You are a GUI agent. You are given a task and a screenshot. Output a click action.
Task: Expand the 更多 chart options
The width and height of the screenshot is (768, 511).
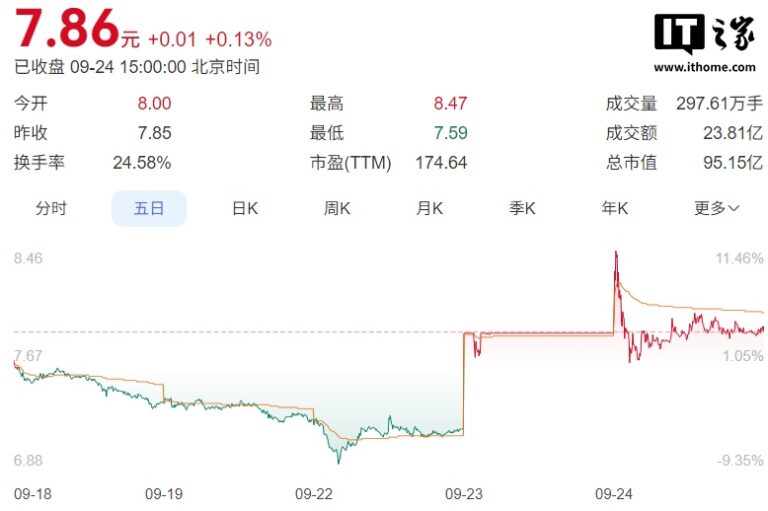coord(716,208)
